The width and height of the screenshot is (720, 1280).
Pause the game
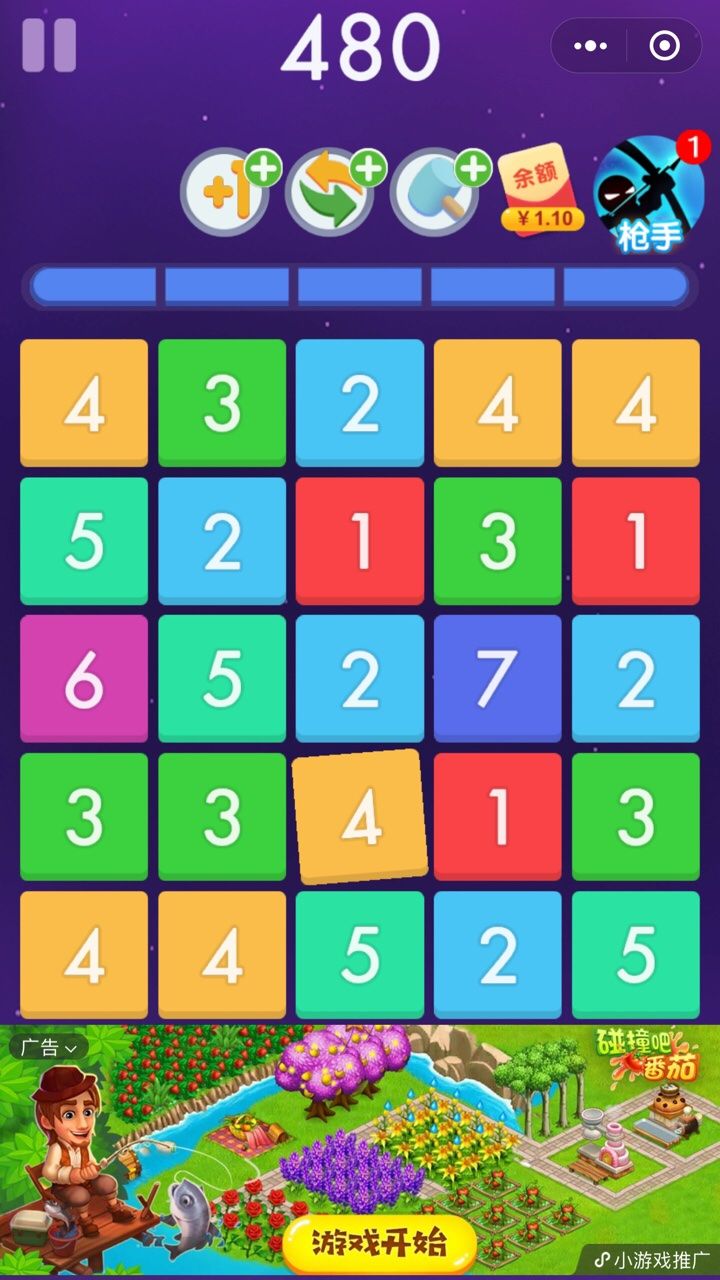(x=49, y=45)
